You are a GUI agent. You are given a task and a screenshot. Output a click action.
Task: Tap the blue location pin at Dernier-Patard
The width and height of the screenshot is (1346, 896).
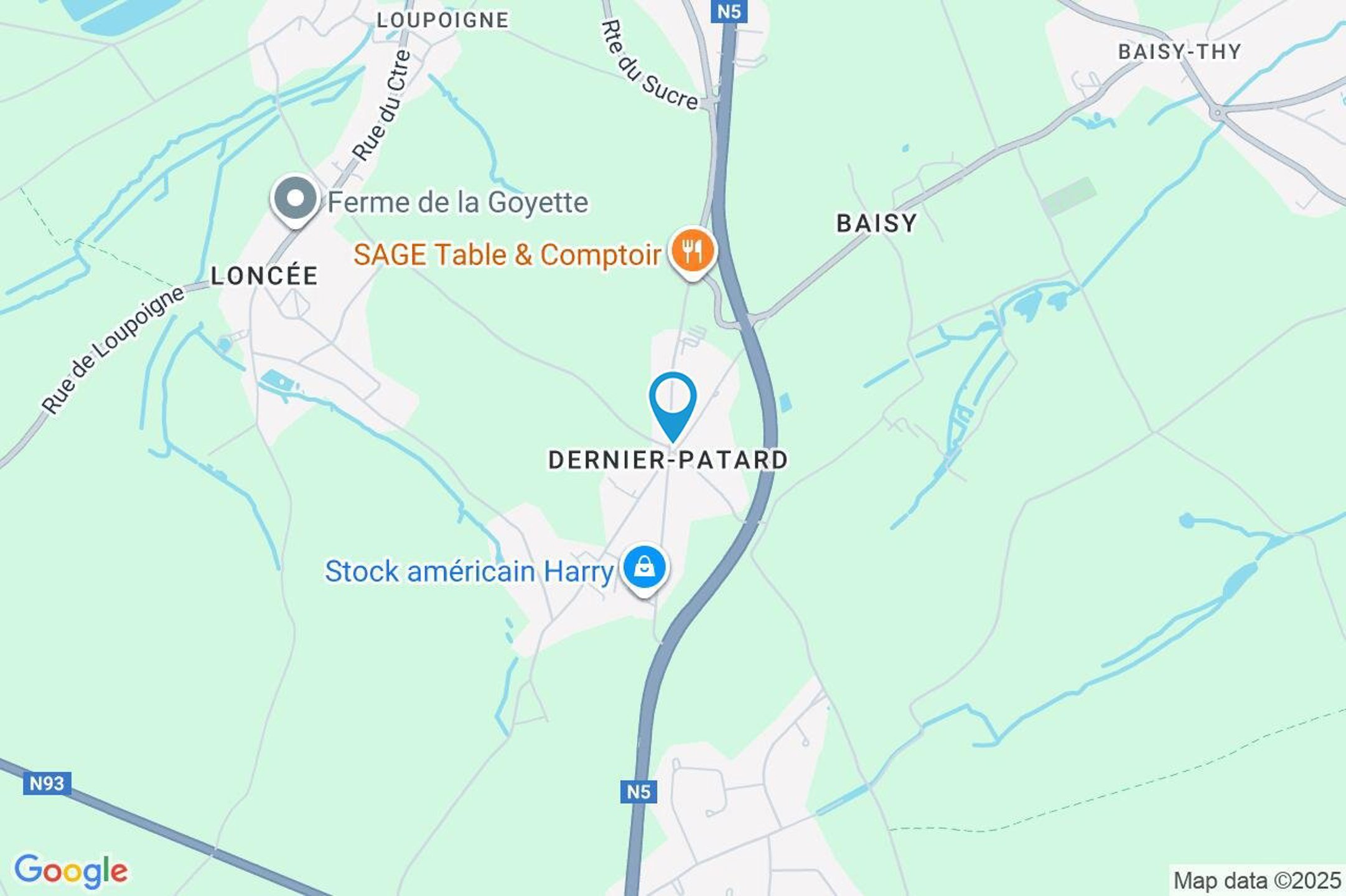(673, 401)
